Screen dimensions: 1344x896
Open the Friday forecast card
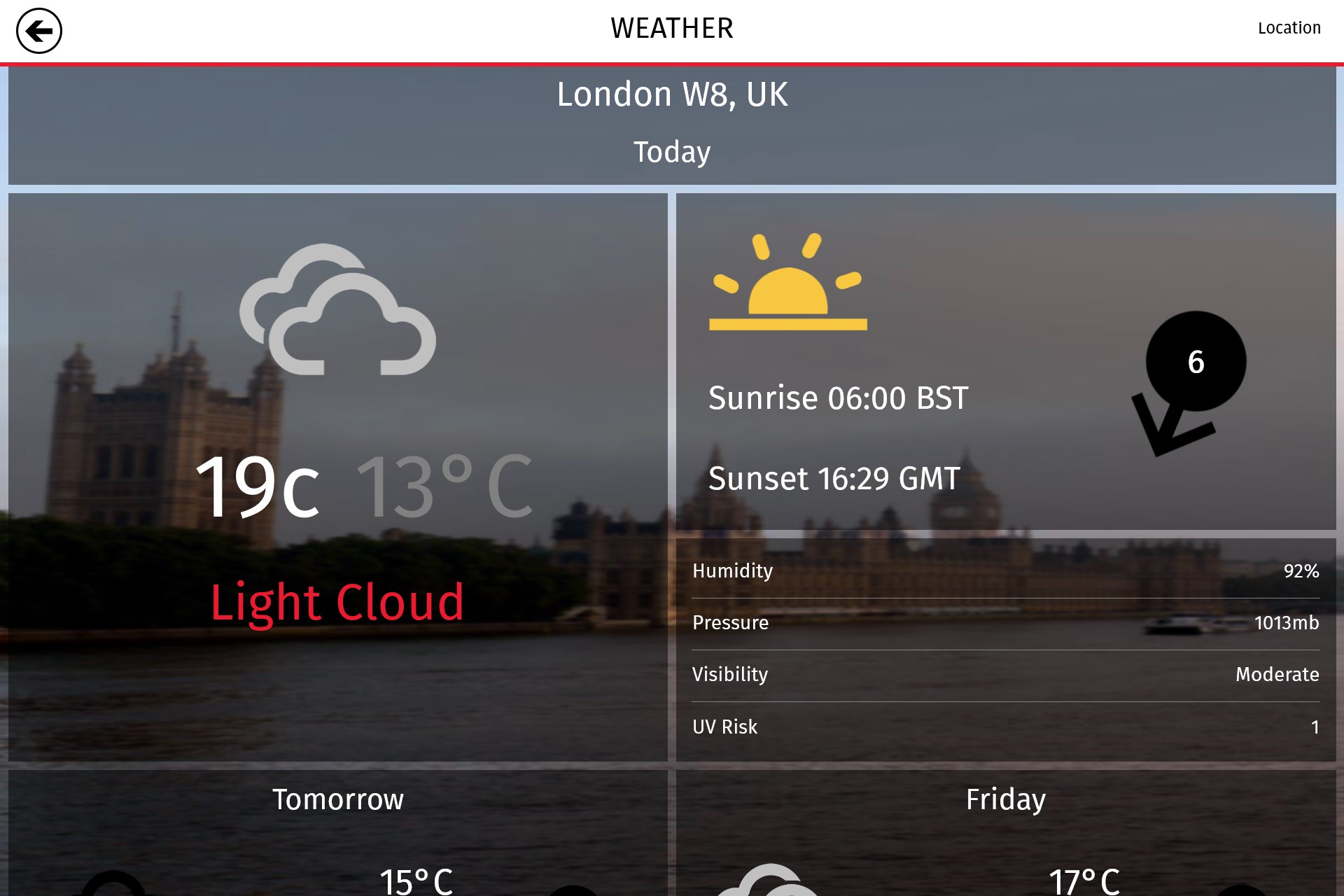[x=1005, y=832]
